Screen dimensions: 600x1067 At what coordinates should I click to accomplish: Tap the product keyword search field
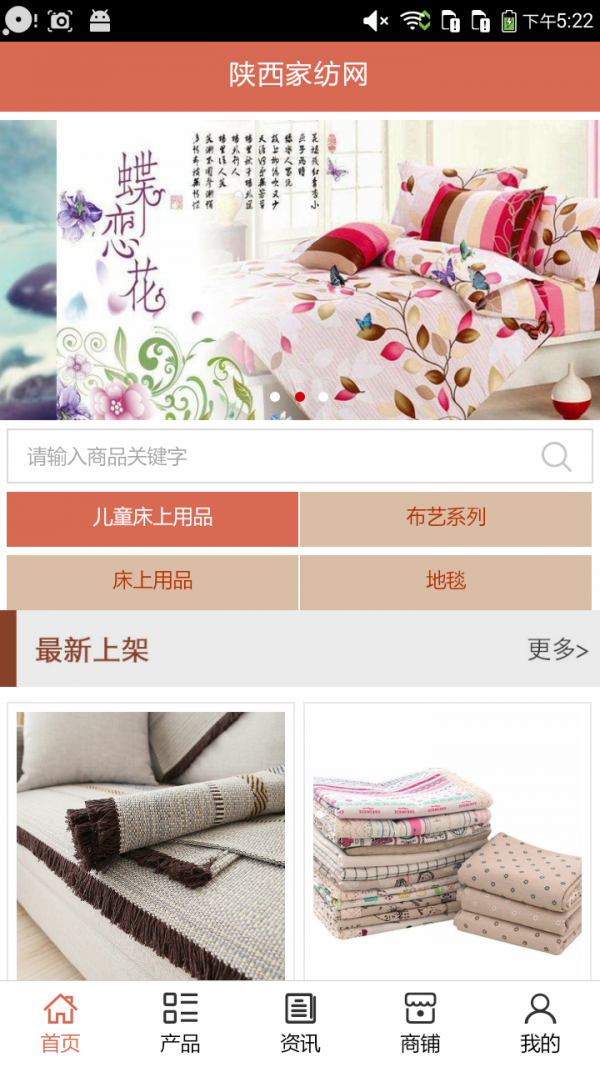click(x=270, y=457)
